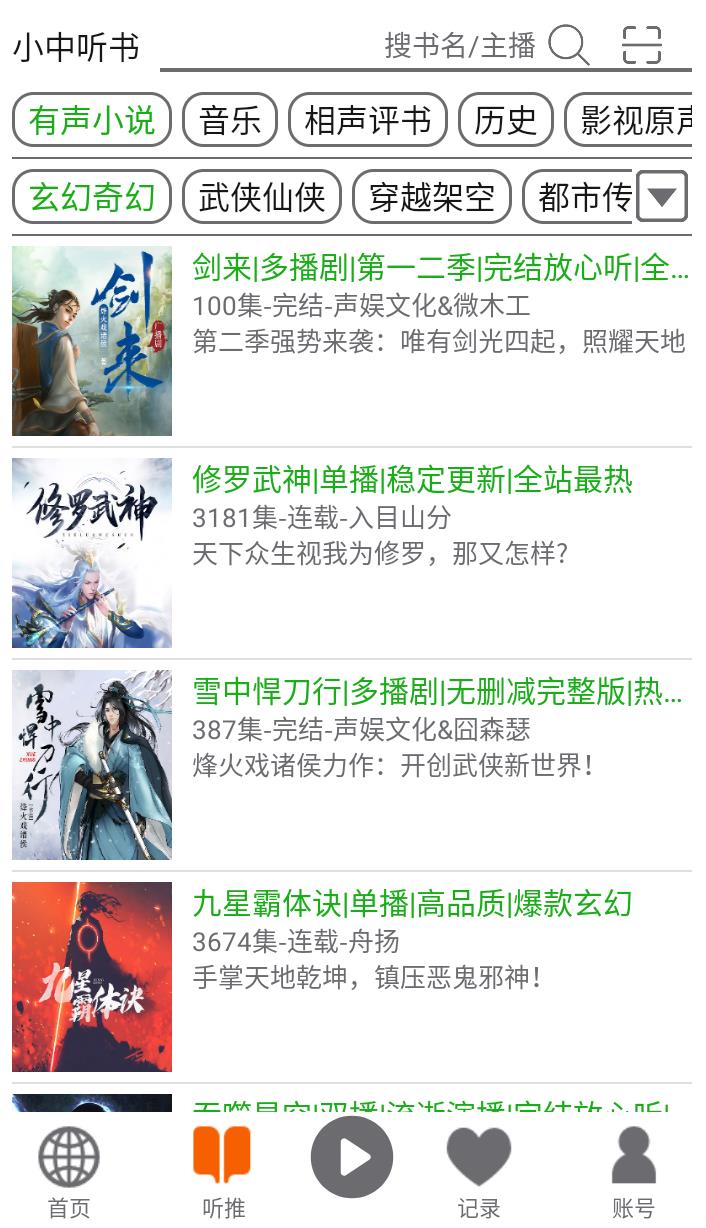Viewport: 706px width, 1228px height.
Task: Choose the 相声评书 category chip
Action: click(367, 120)
